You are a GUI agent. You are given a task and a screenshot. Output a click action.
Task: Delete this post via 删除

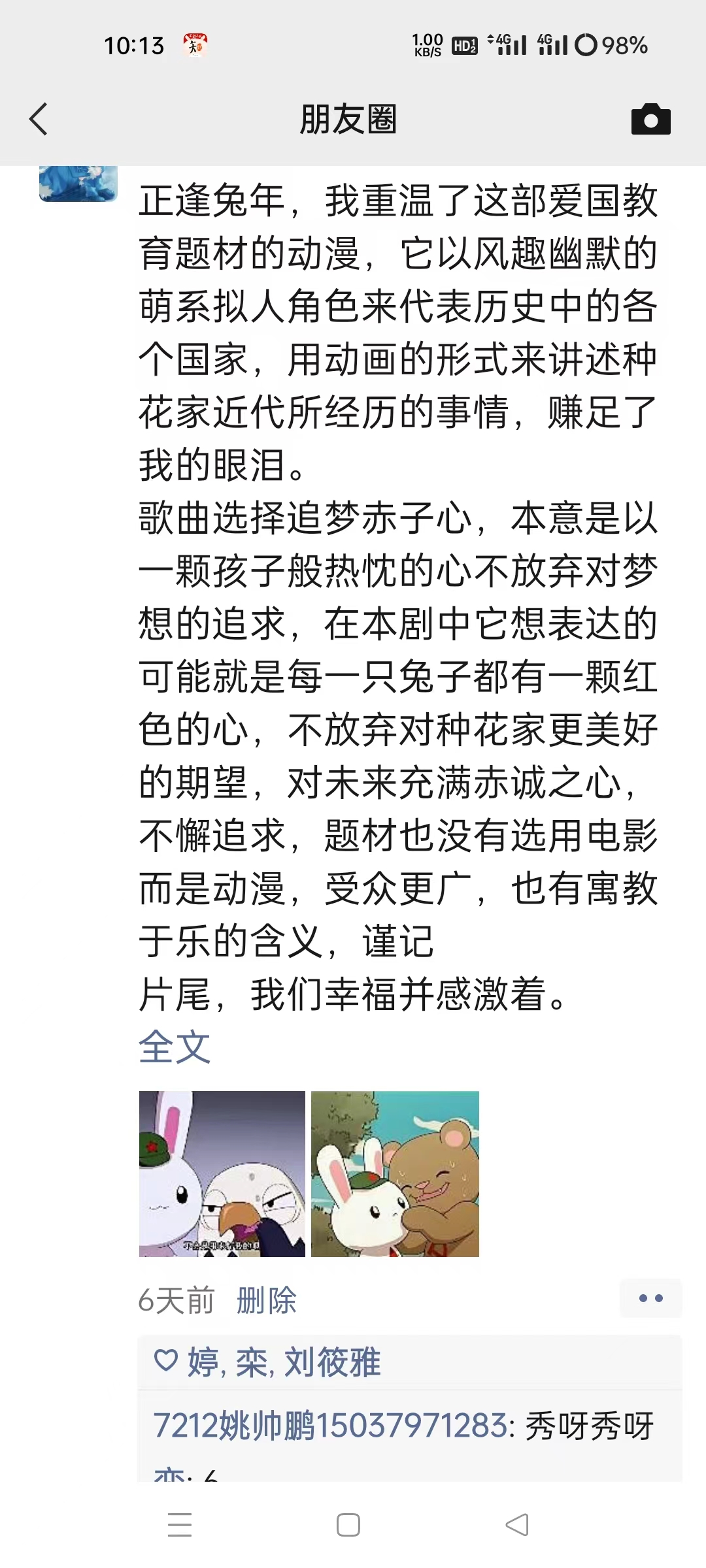266,1300
